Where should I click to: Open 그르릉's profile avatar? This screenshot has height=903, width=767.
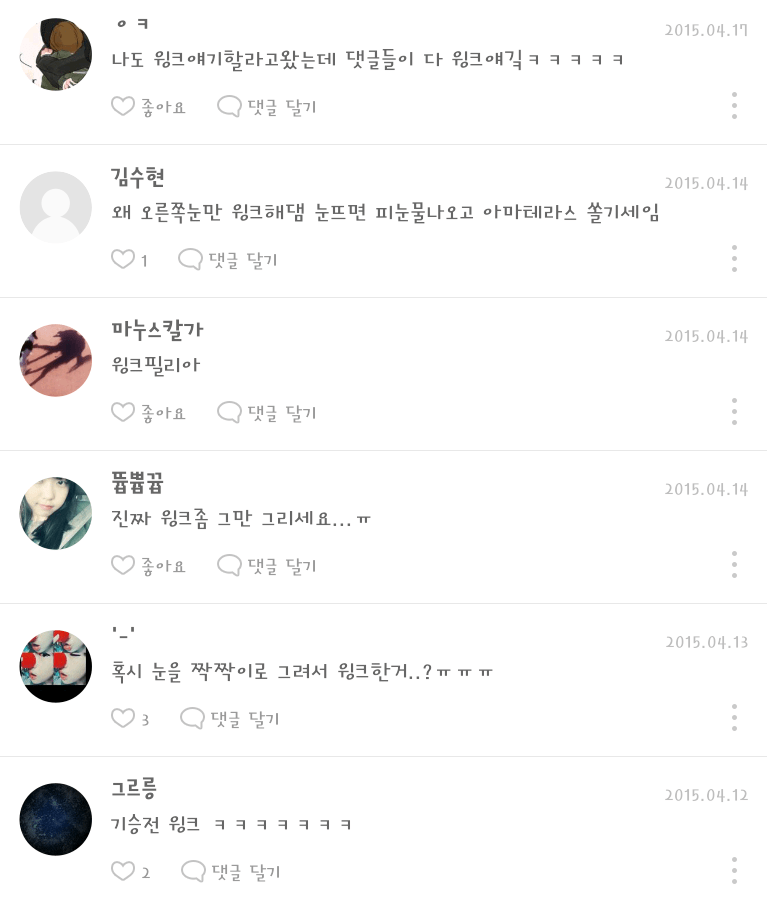click(x=56, y=819)
